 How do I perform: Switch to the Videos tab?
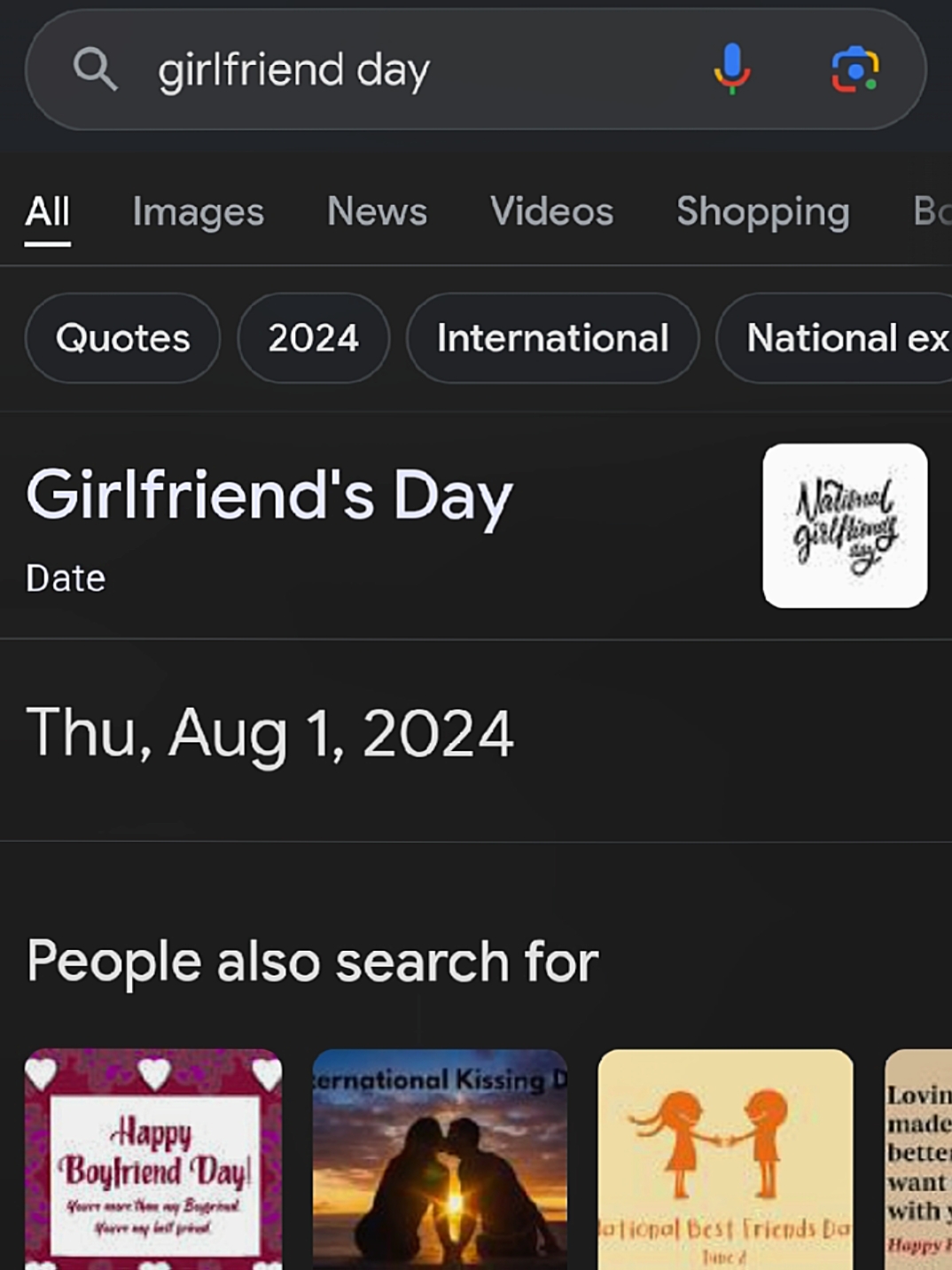pyautogui.click(x=551, y=211)
